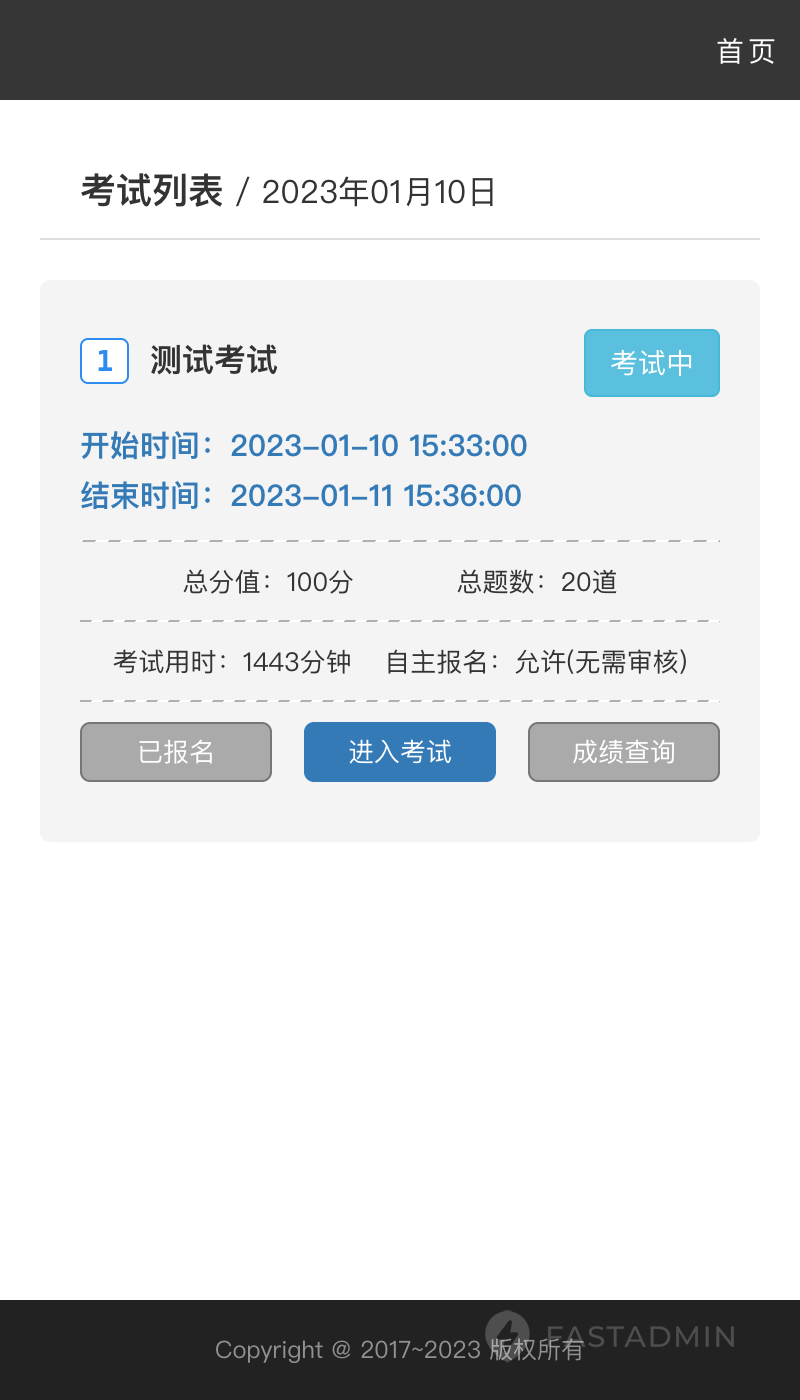This screenshot has height=1400, width=800.
Task: Enter the exam via 进入考试
Action: tap(400, 752)
